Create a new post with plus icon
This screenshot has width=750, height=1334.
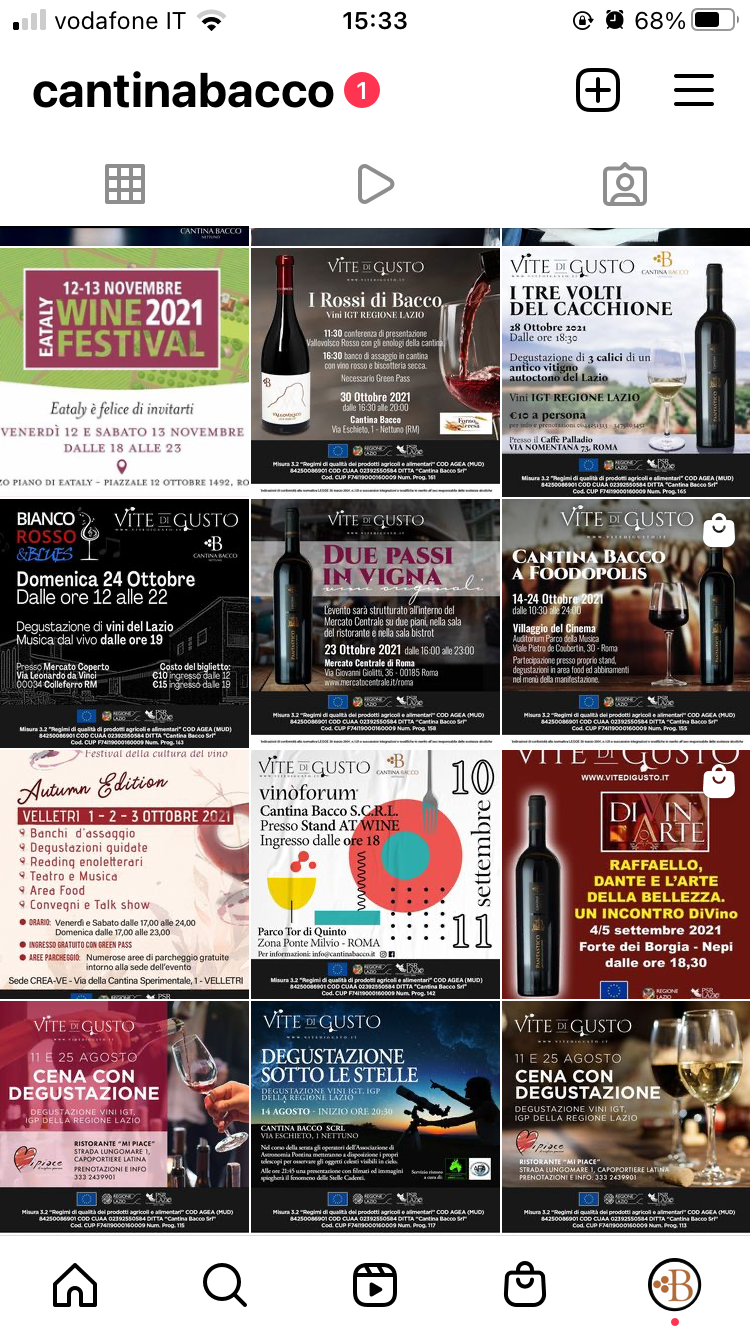pos(598,91)
